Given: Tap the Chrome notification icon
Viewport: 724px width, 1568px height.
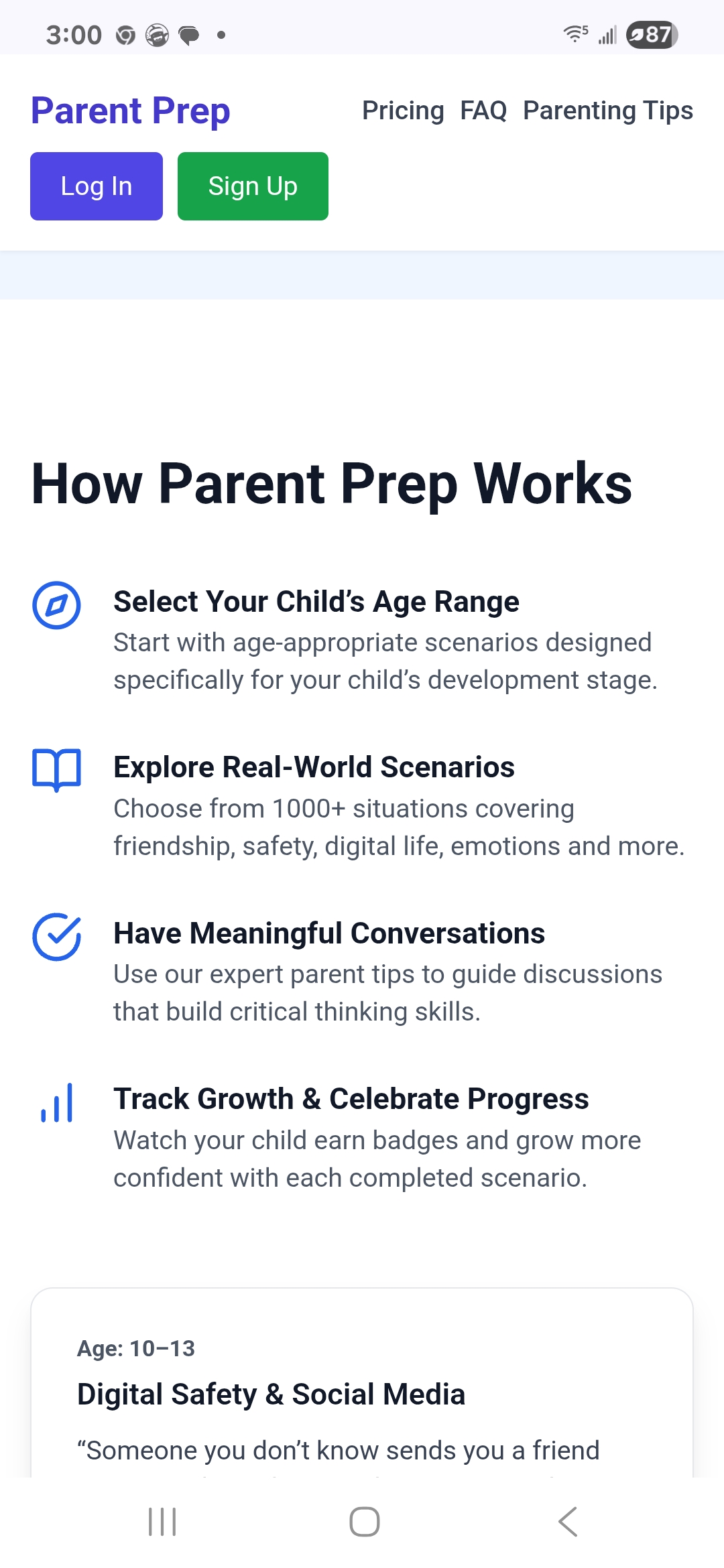Looking at the screenshot, I should (124, 35).
